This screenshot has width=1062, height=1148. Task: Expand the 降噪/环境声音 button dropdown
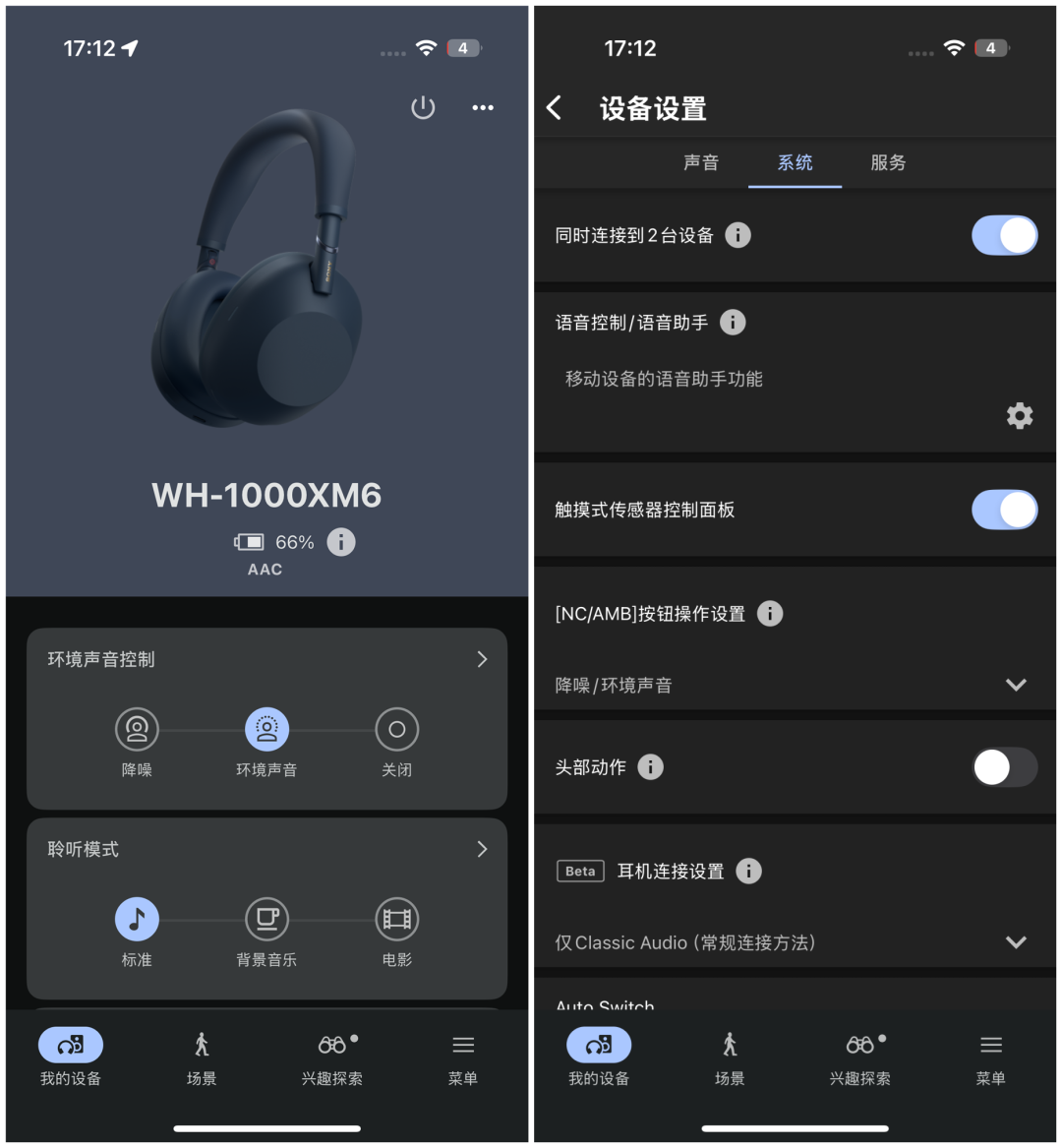click(1016, 685)
